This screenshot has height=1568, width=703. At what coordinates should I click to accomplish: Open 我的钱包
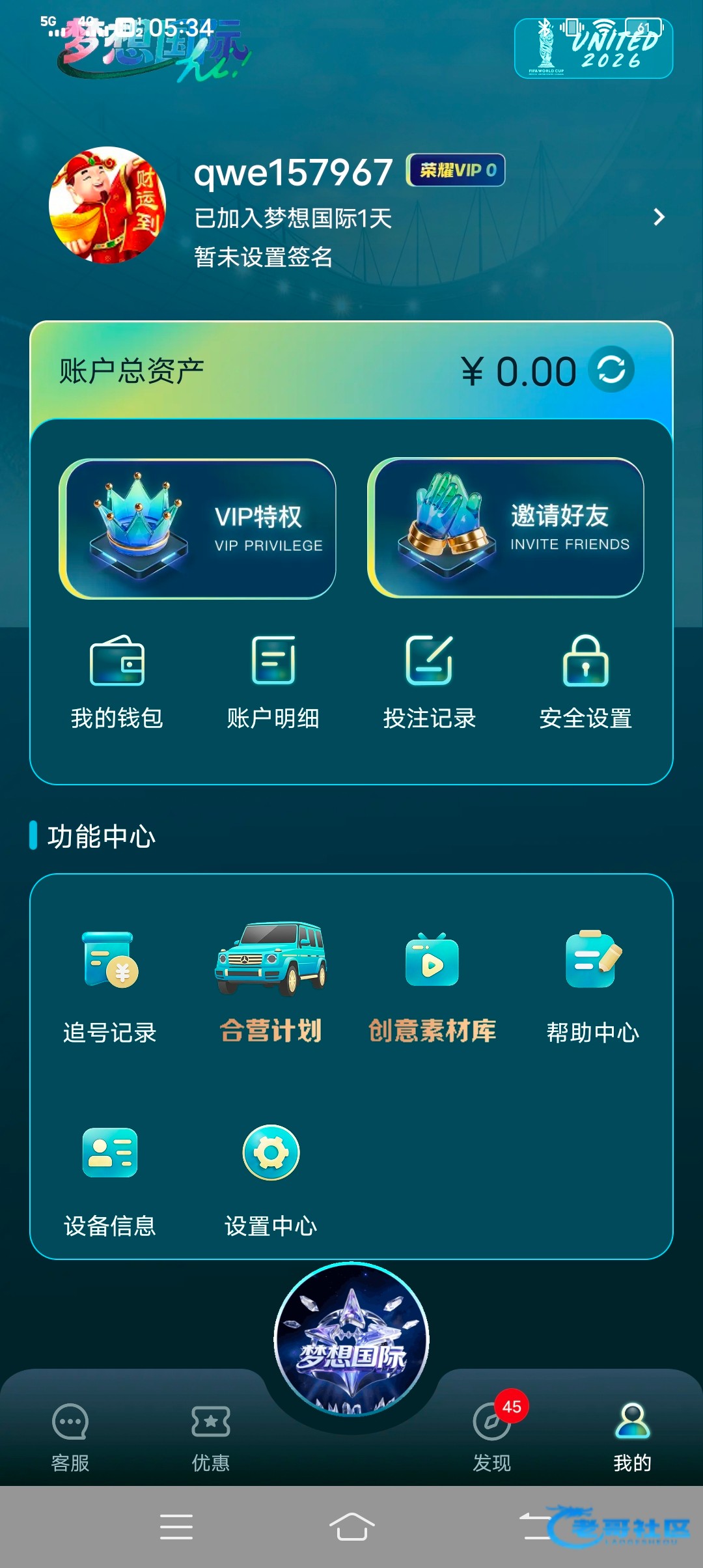117,682
